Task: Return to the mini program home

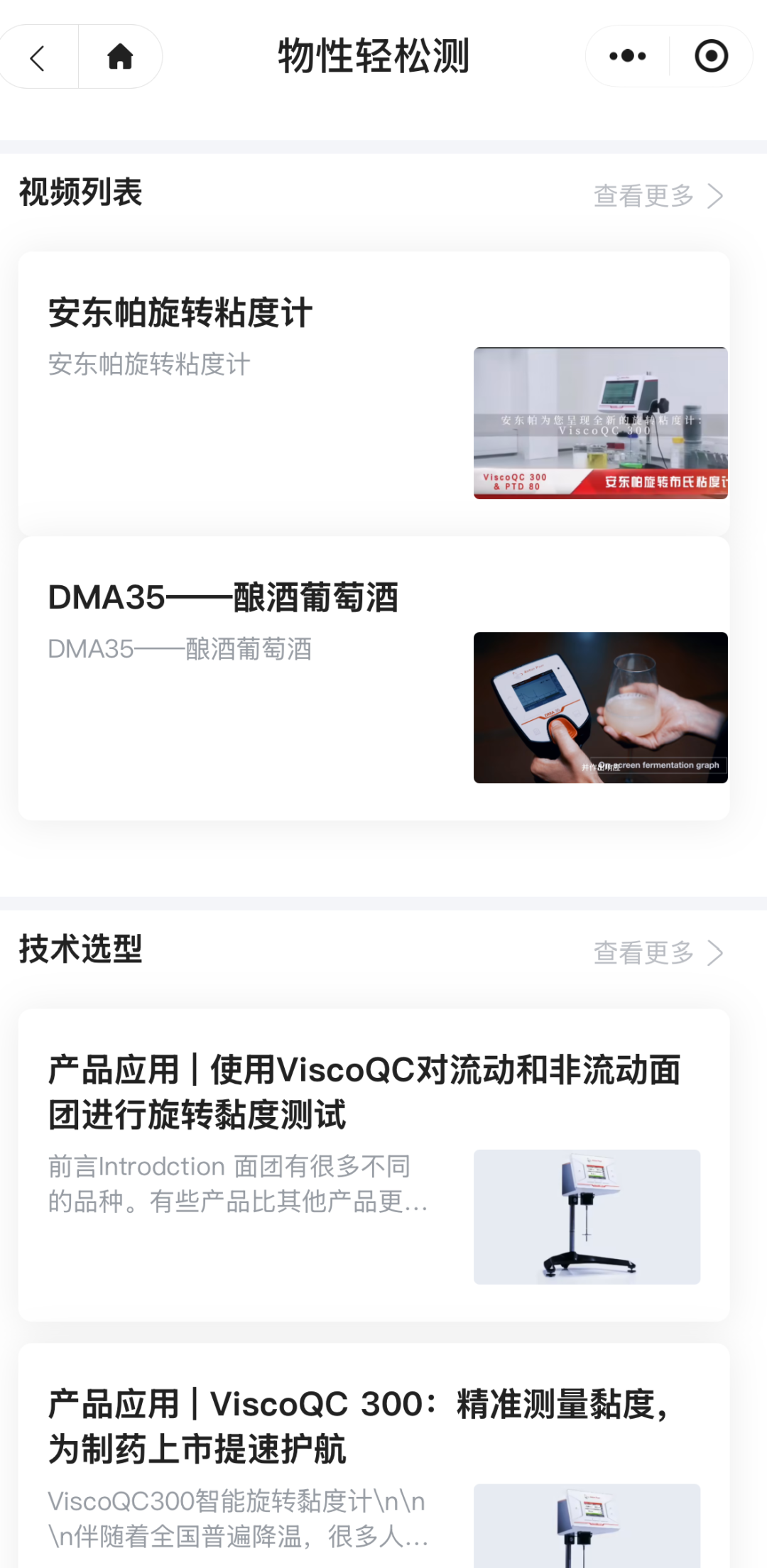Action: [x=120, y=57]
